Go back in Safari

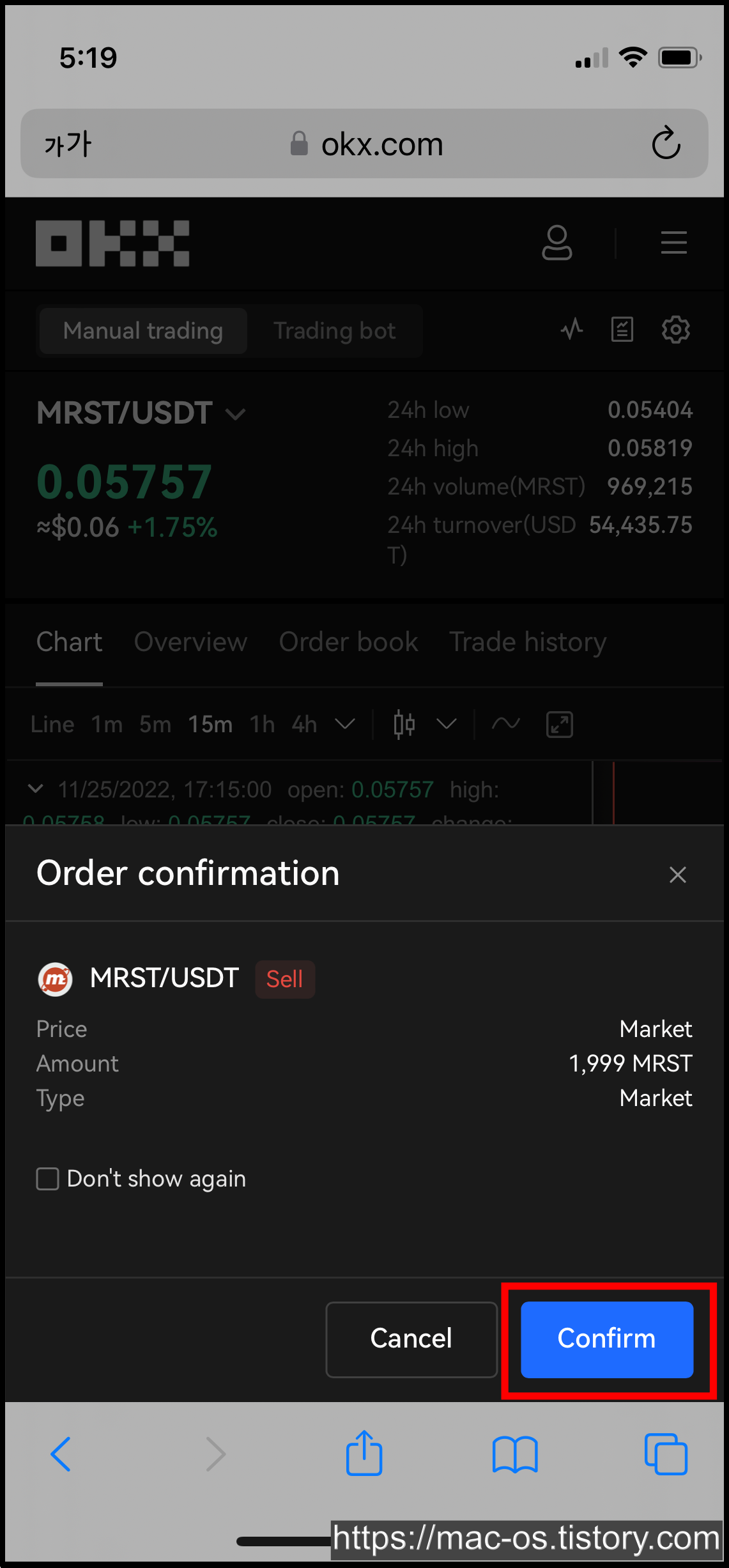(x=61, y=1454)
